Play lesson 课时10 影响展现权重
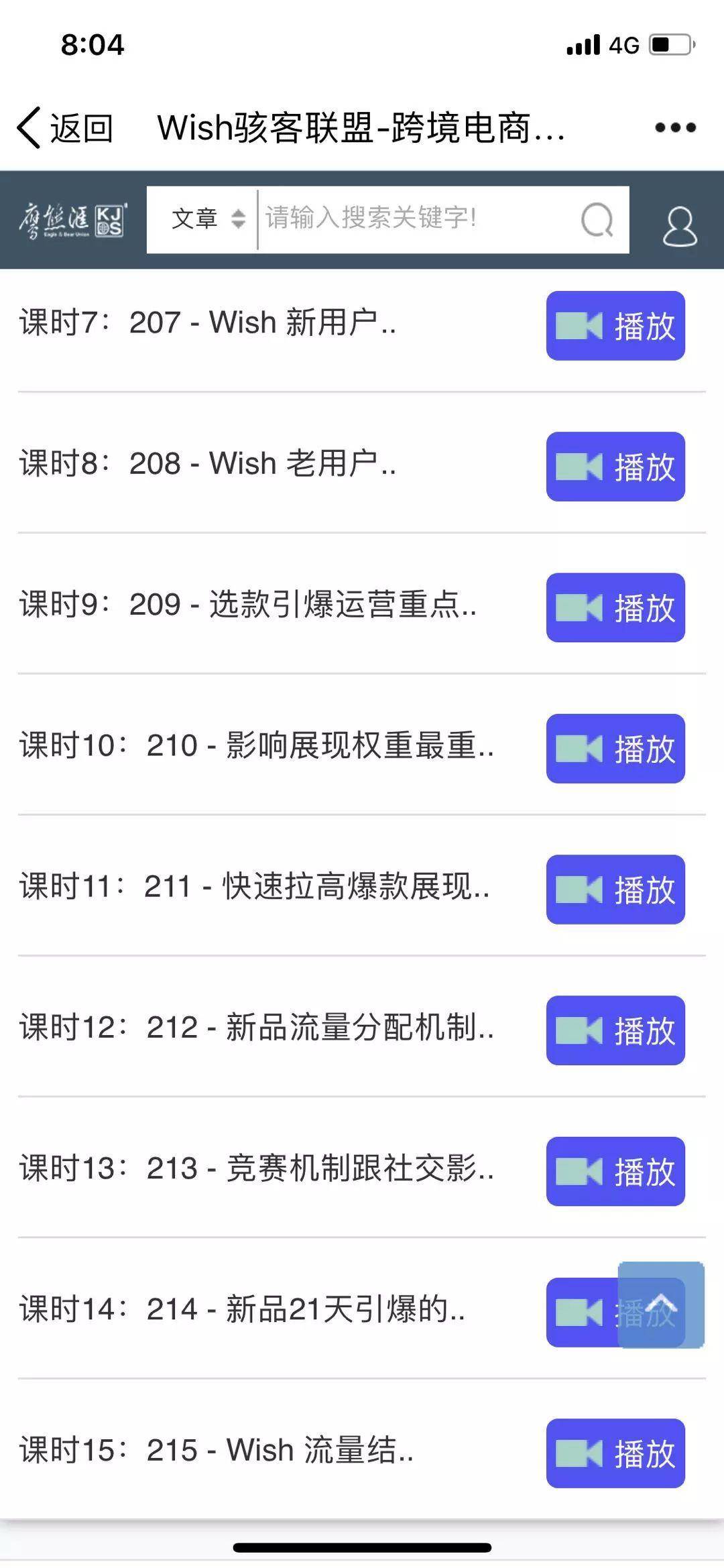Viewport: 724px width, 1568px height. (615, 748)
